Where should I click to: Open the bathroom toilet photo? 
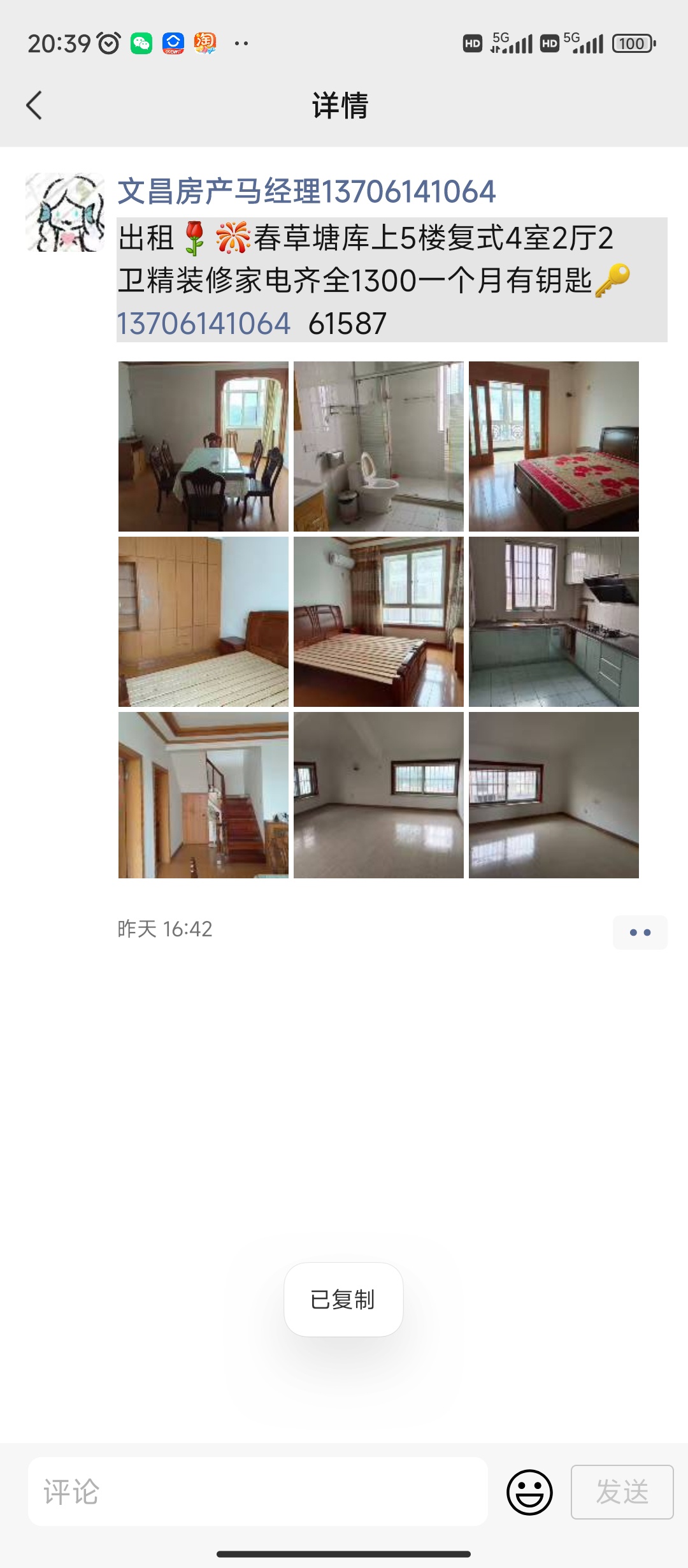(x=378, y=446)
